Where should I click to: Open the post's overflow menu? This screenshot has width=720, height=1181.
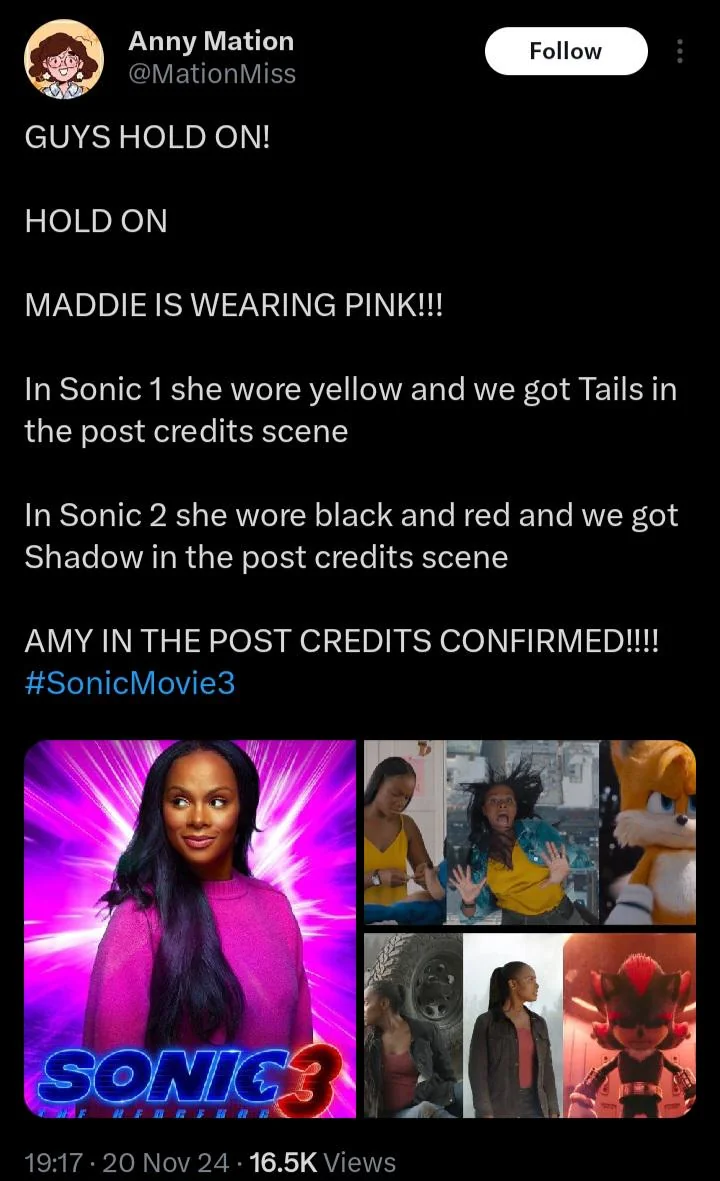point(680,51)
